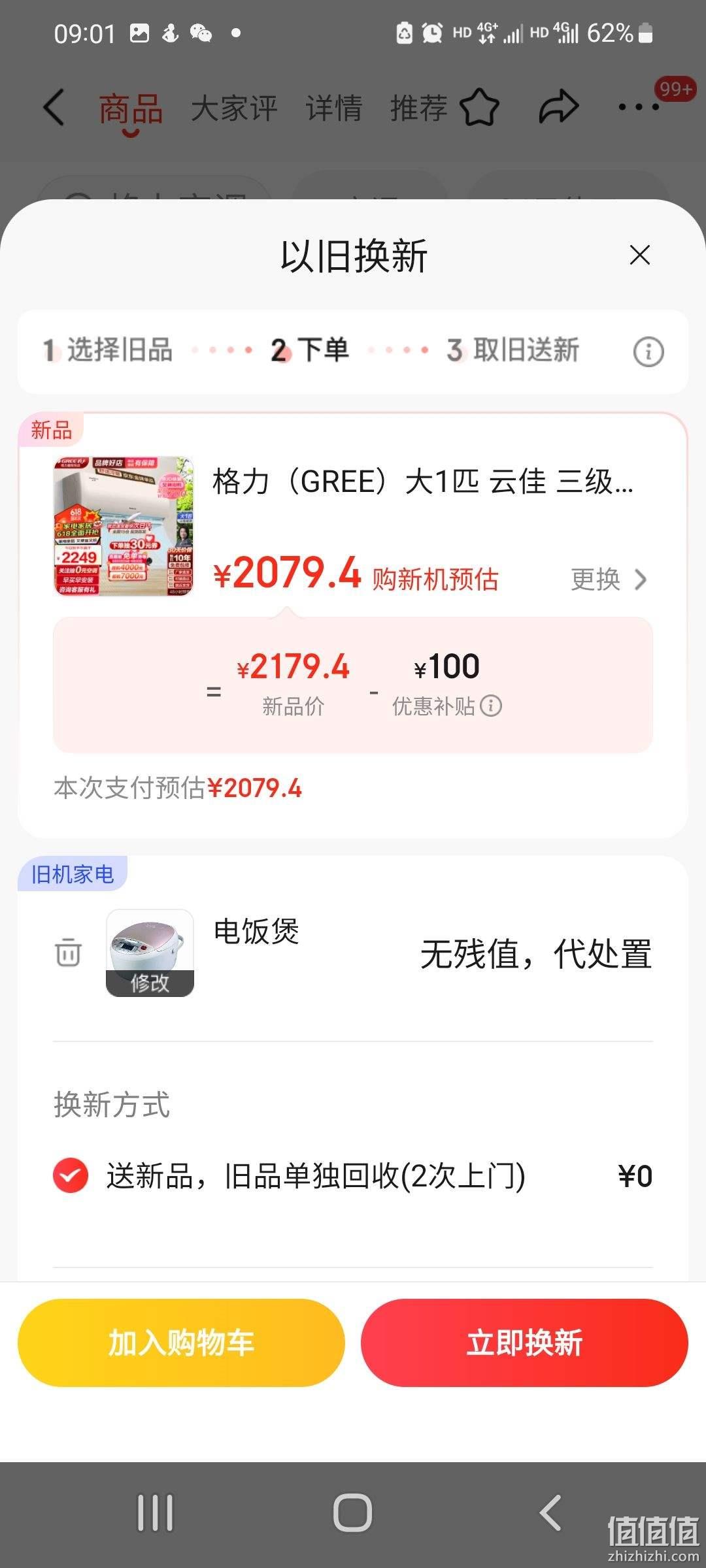Open the 优惠补贴 info icon
Viewport: 706px width, 1568px height.
[491, 706]
